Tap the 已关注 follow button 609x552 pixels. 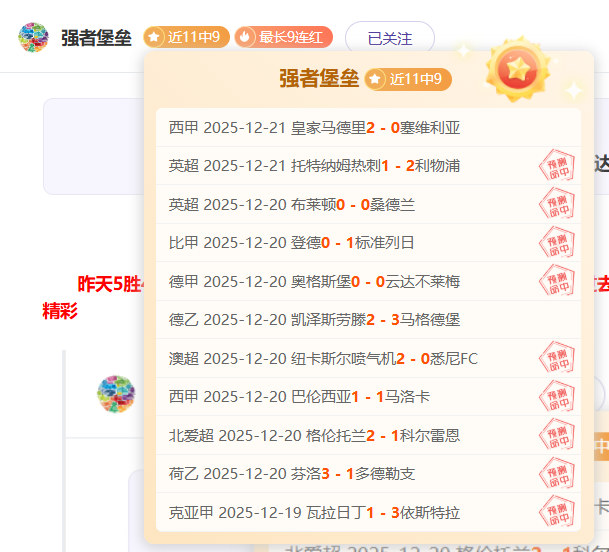389,38
